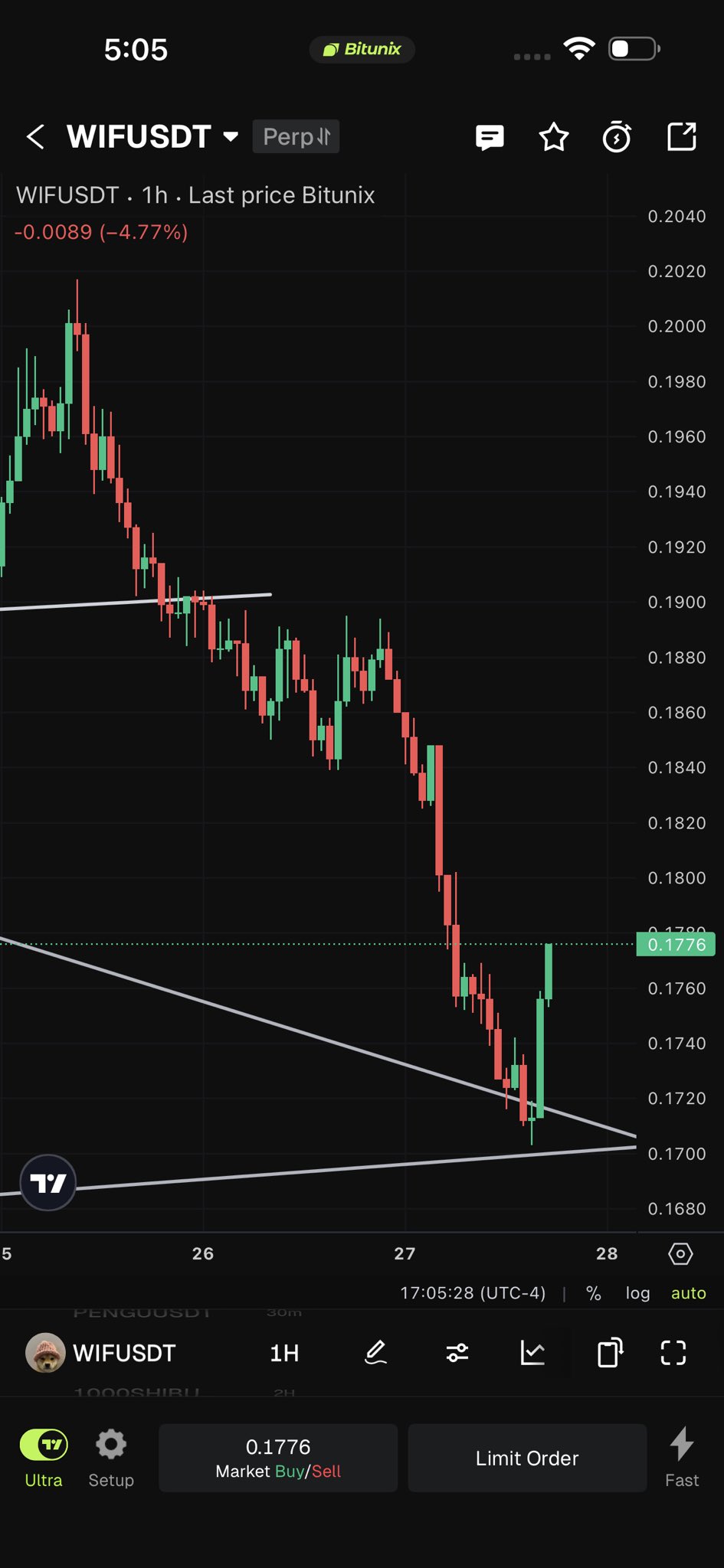Open chart scale settings hexagon icon
The image size is (724, 1568).
(680, 1253)
